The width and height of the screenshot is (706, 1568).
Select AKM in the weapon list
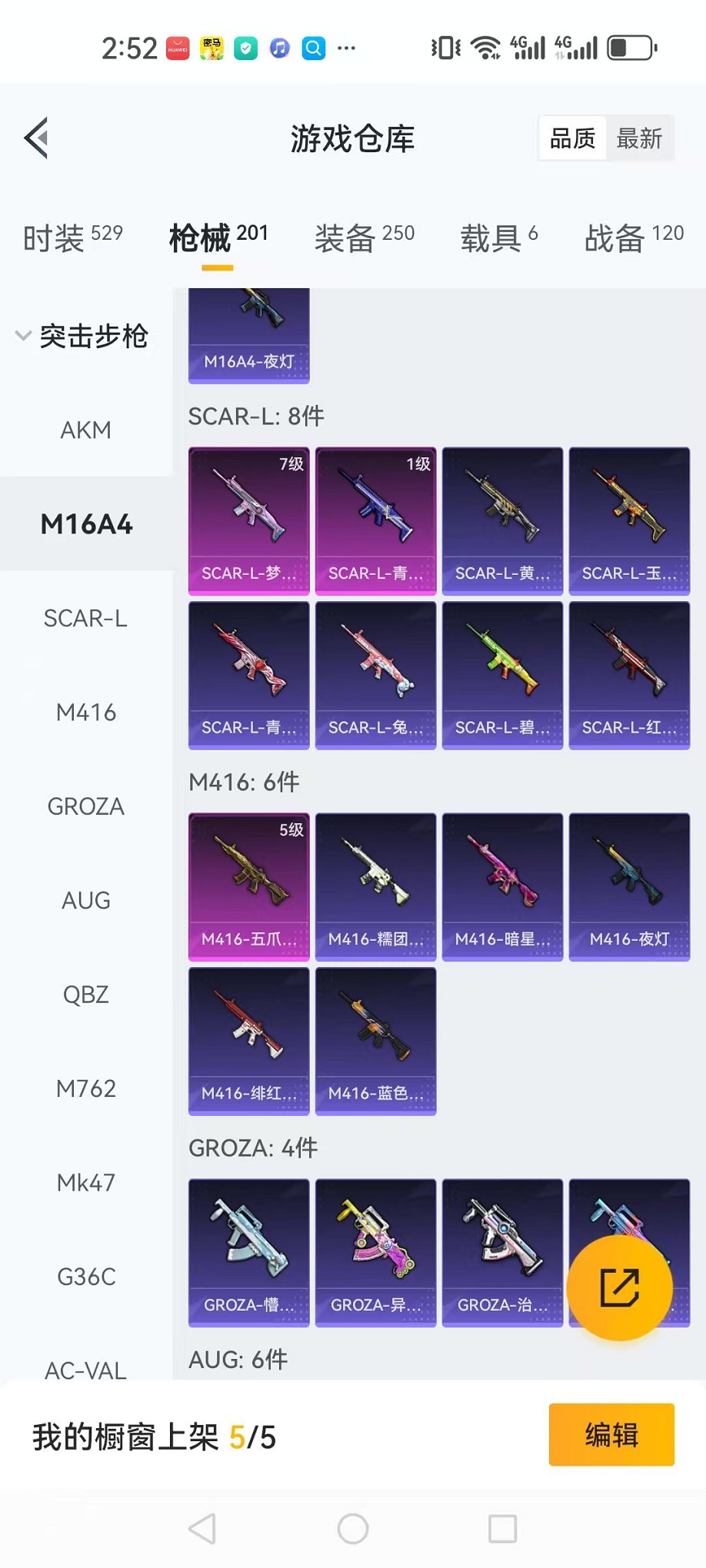pos(86,430)
